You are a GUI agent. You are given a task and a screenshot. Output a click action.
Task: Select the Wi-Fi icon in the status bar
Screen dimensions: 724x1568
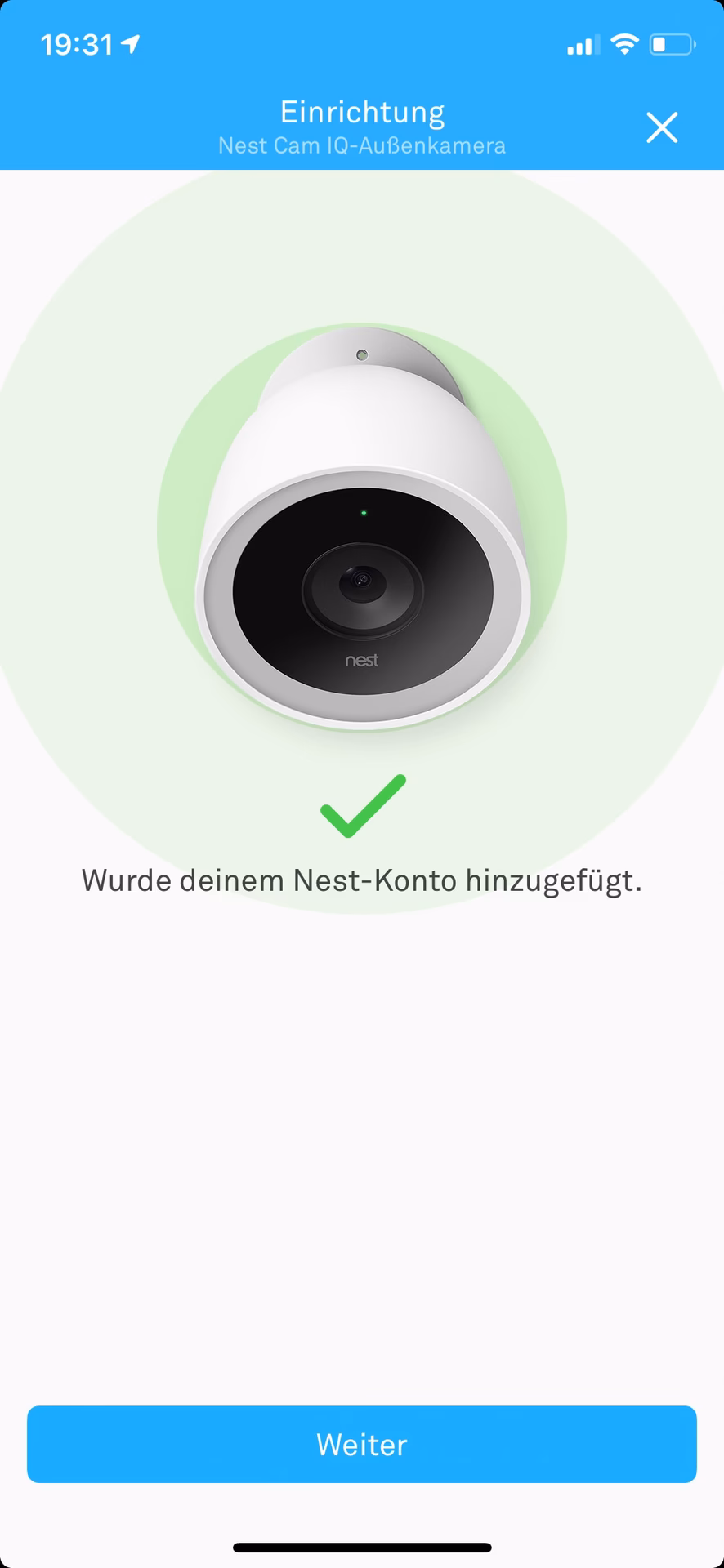click(623, 46)
